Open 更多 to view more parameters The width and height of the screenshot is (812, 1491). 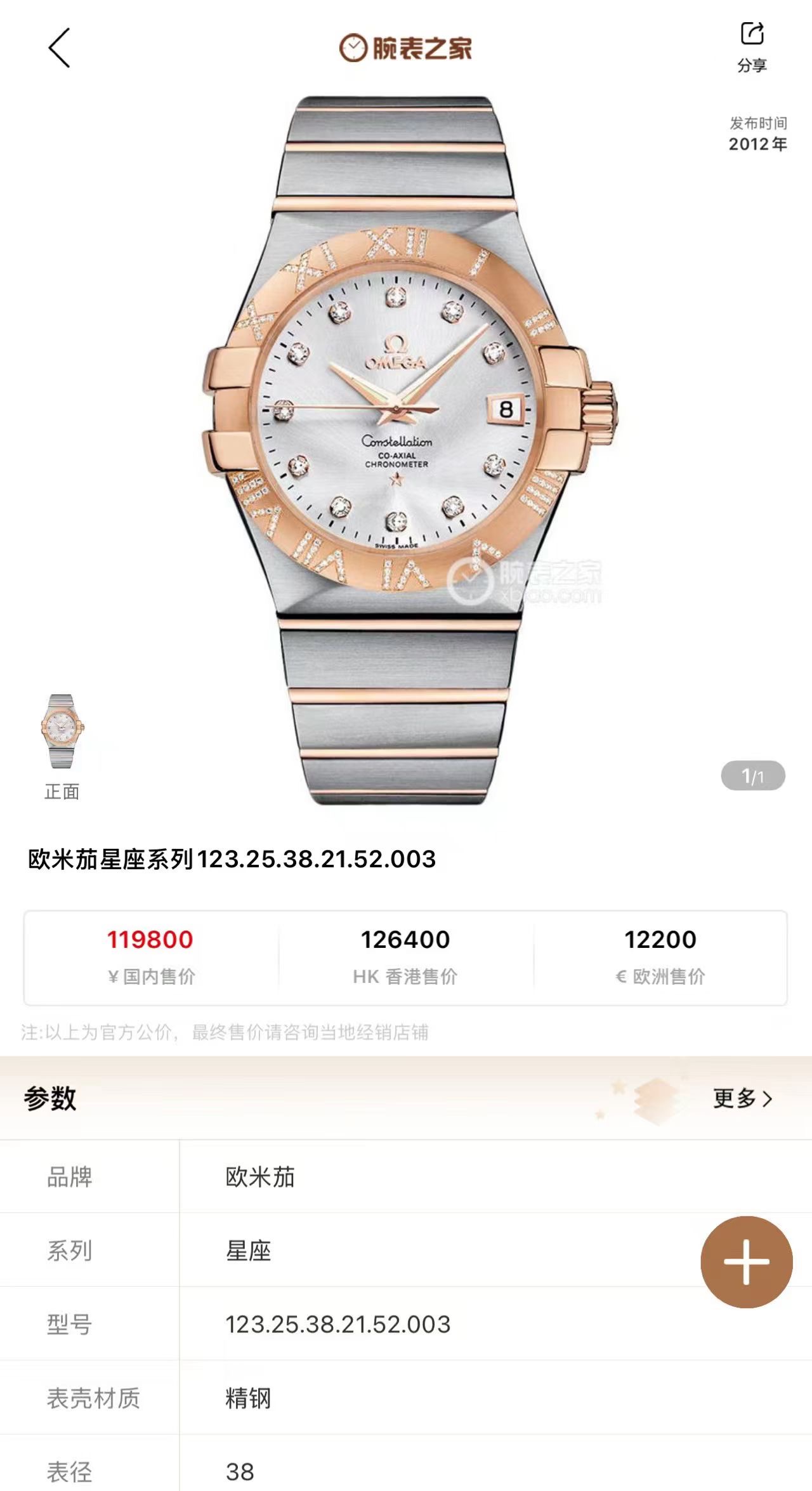pos(742,1098)
